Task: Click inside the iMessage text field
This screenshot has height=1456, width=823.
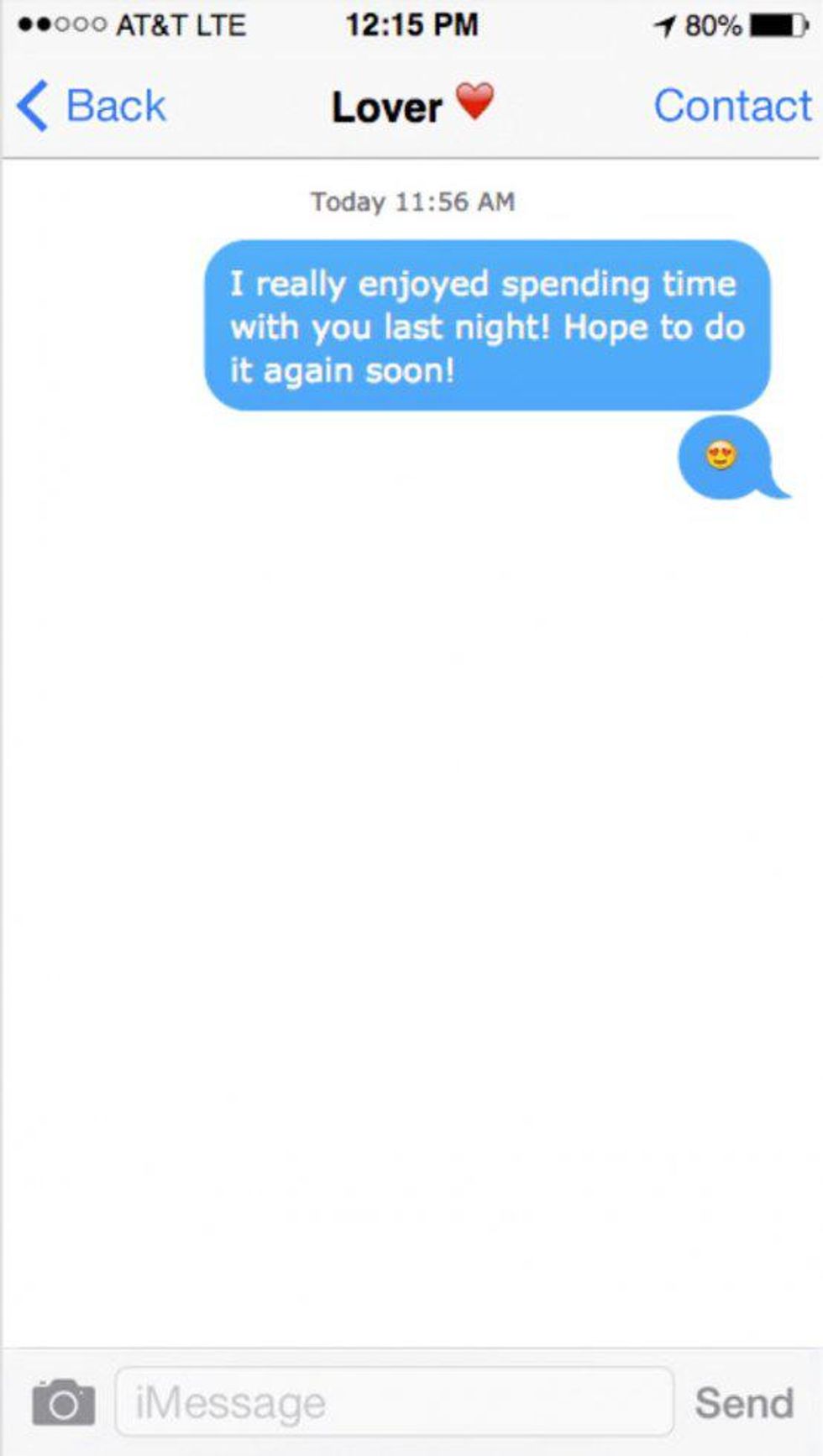Action: [x=395, y=1399]
